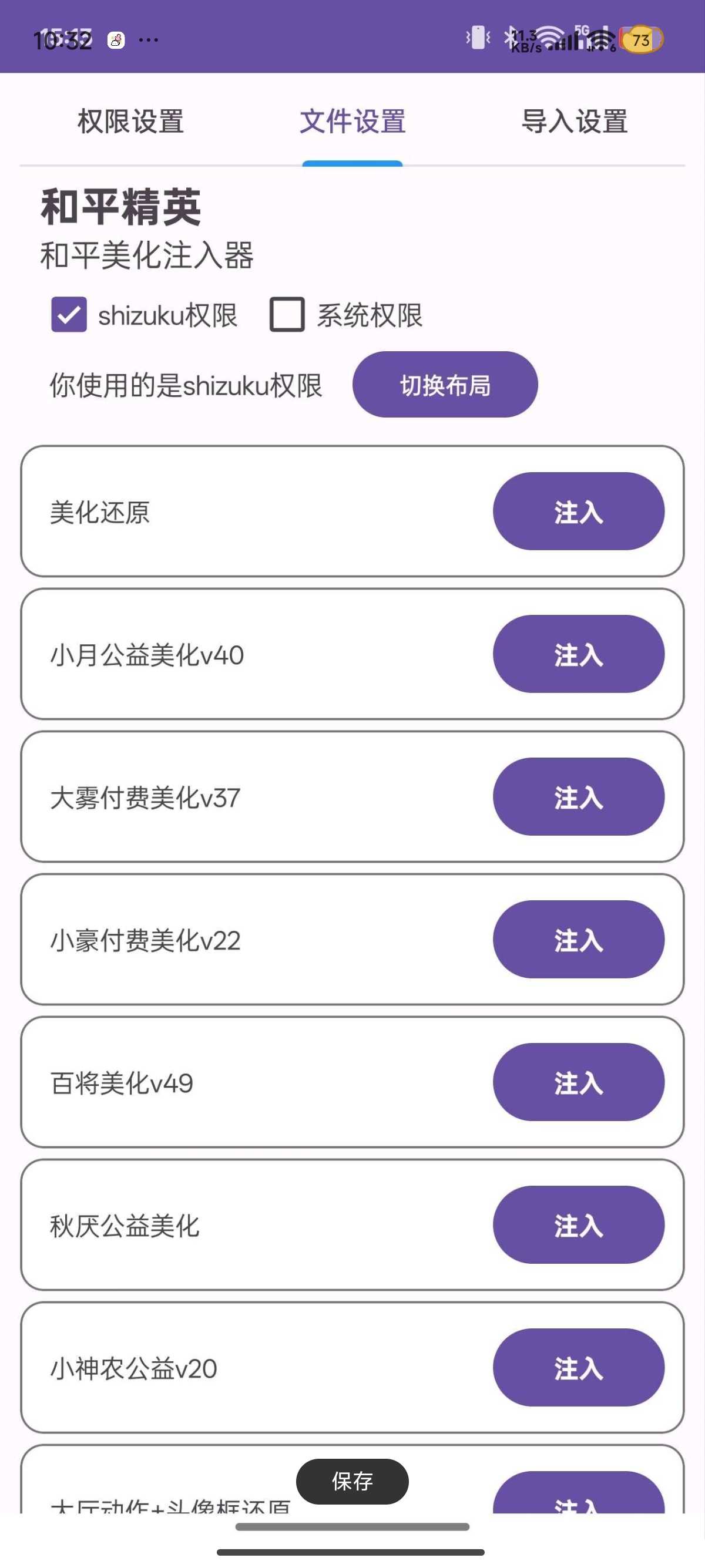Tap the 保存 button
This screenshot has width=705, height=1568.
(352, 1482)
